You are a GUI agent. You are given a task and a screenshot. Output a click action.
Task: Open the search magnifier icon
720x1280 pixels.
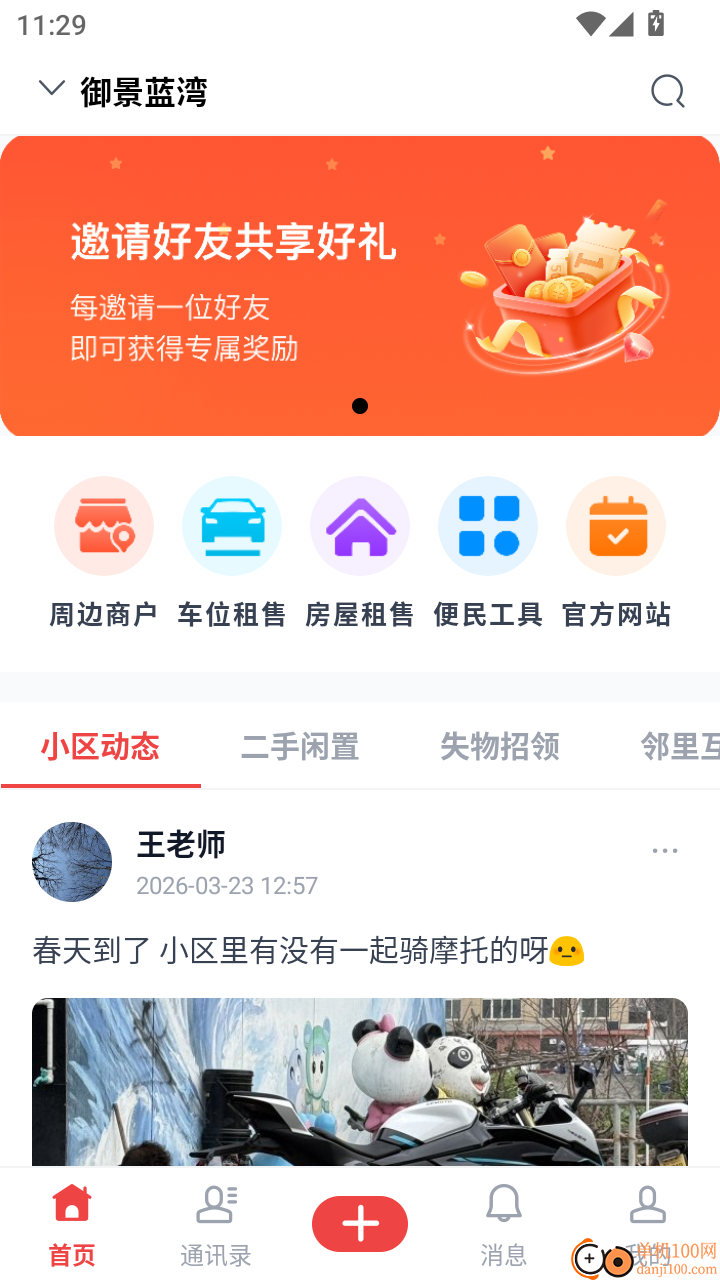(x=667, y=91)
